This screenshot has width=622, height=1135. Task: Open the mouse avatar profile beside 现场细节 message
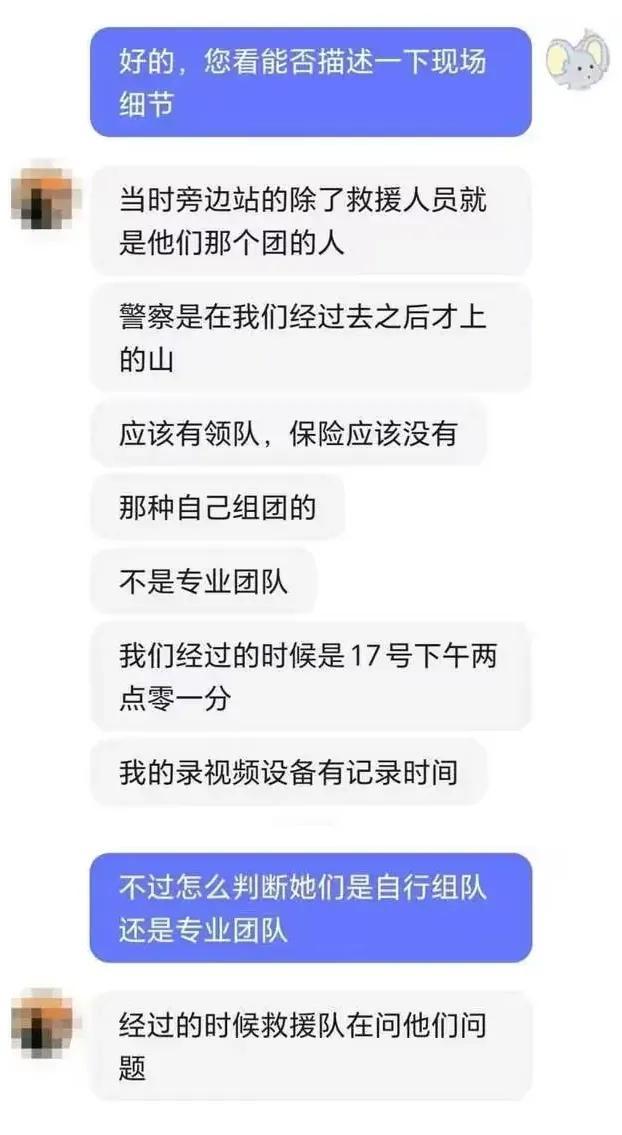577,59
